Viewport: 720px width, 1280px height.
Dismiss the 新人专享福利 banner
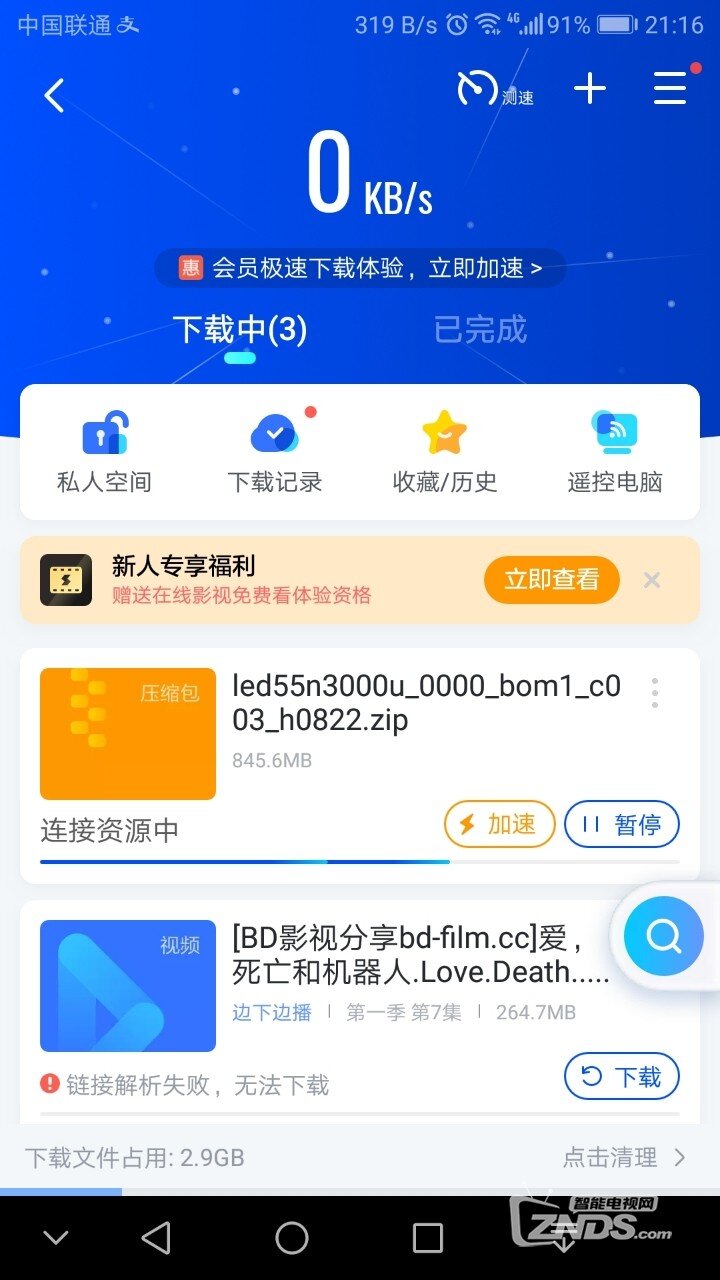coord(652,580)
